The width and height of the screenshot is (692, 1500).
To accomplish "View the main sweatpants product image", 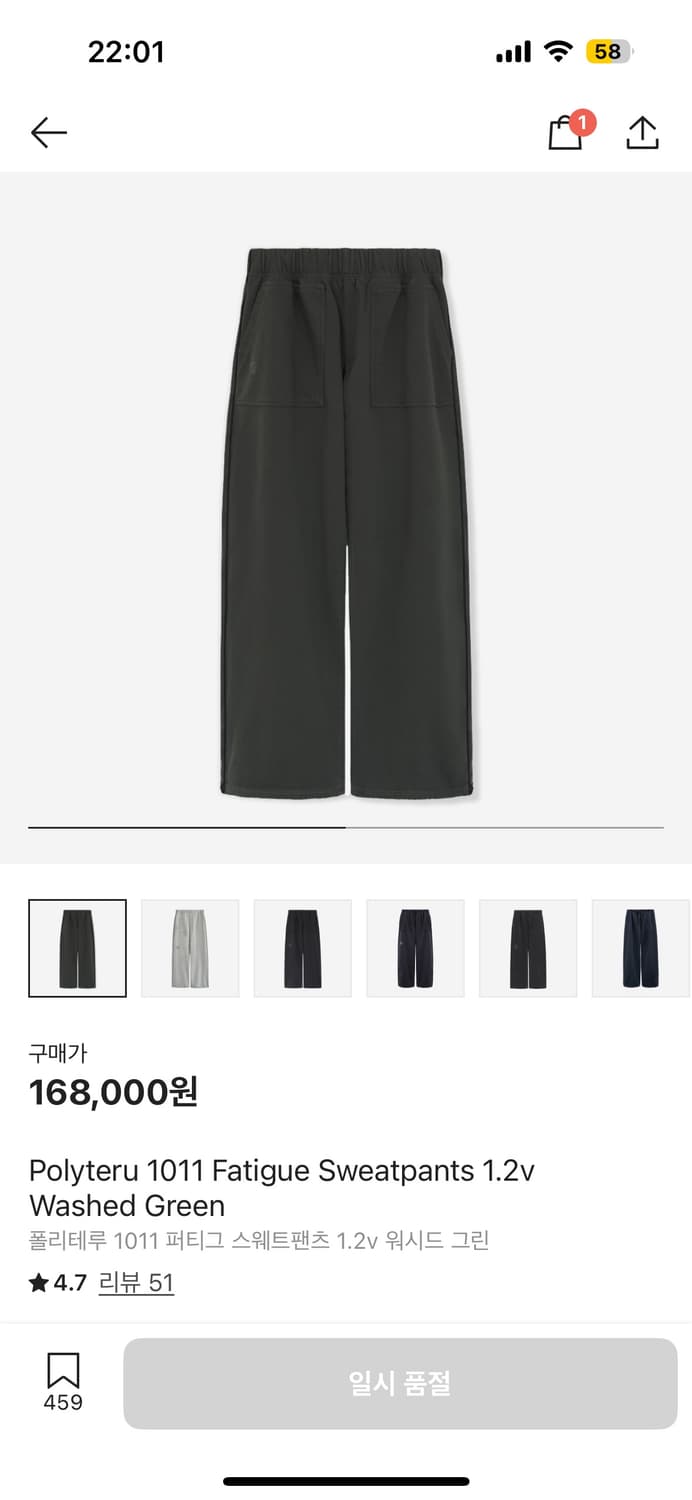I will tap(346, 520).
